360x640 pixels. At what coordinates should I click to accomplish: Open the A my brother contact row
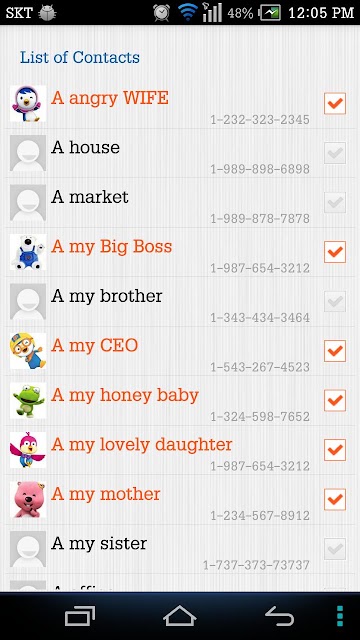pyautogui.click(x=180, y=302)
